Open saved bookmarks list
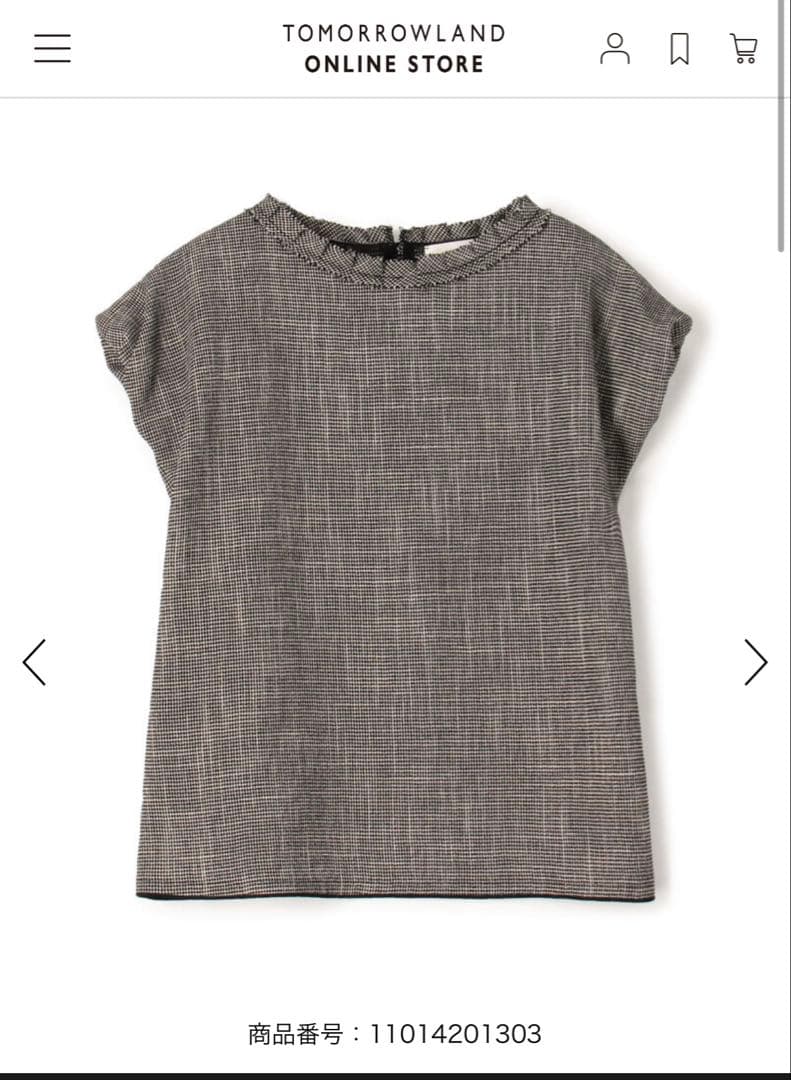This screenshot has height=1080, width=791. tap(679, 48)
